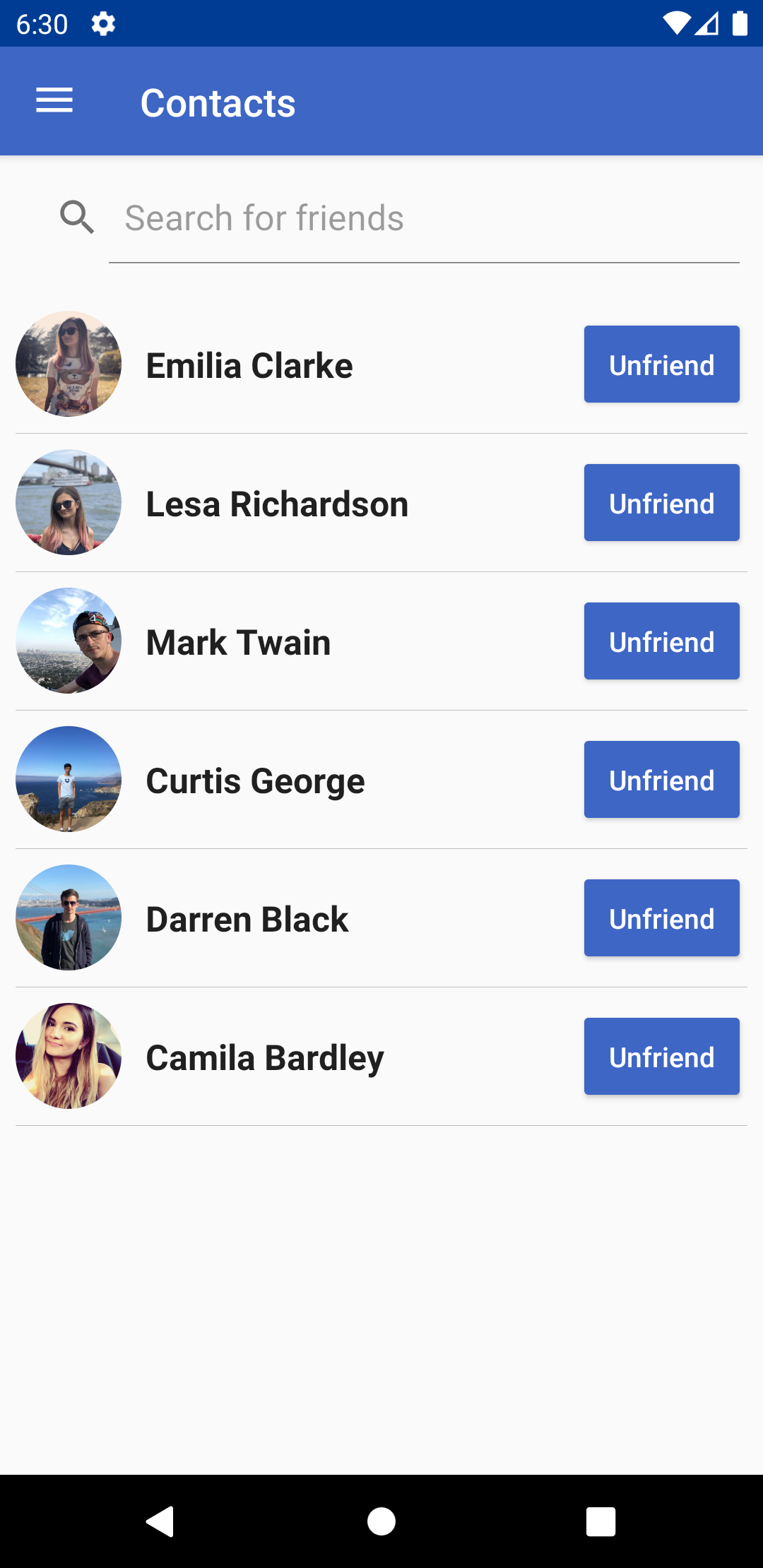Open Emilia Clarke's profile photo
This screenshot has width=763, height=1568.
pyautogui.click(x=68, y=364)
